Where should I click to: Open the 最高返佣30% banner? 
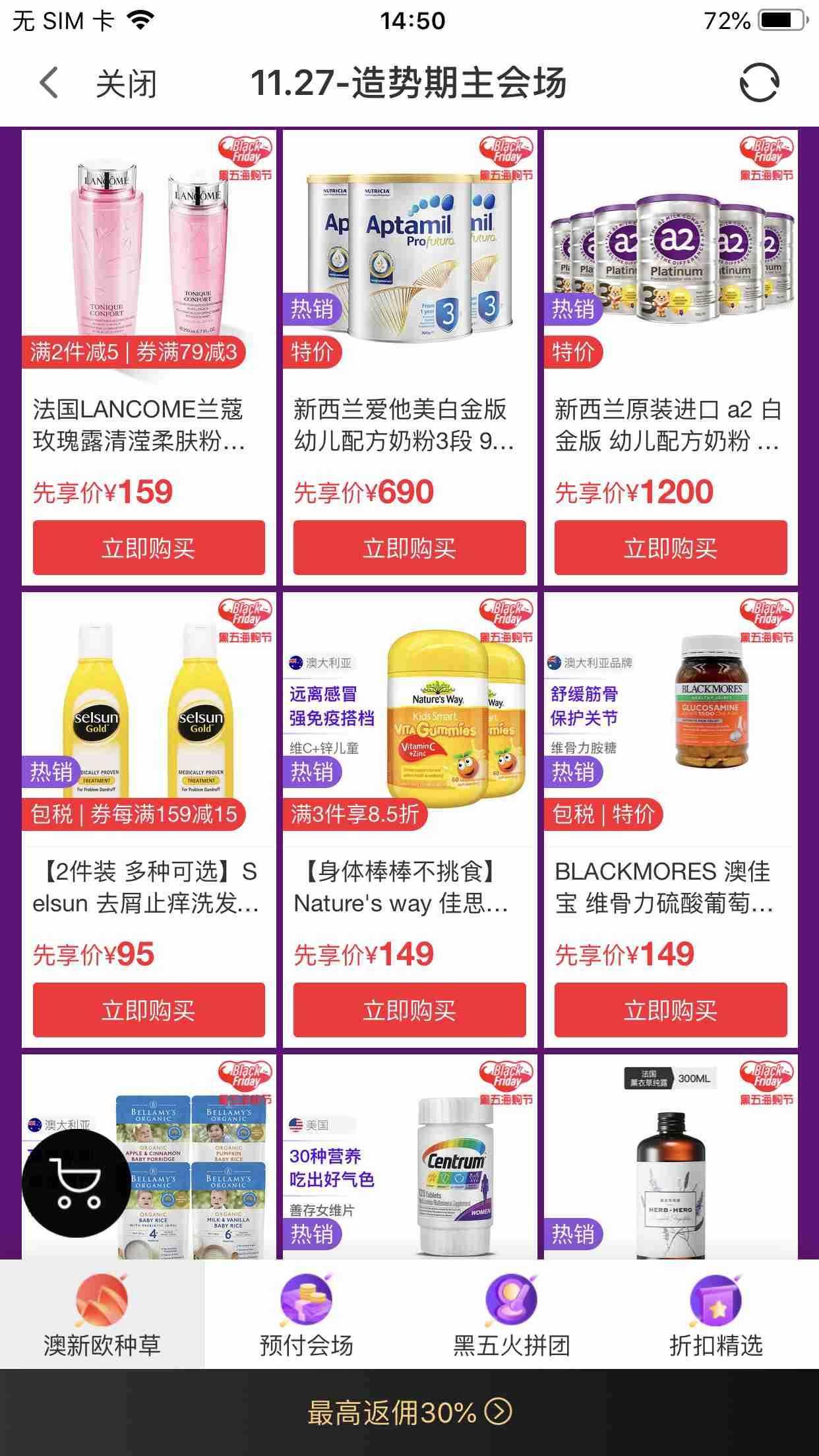pos(409,1412)
